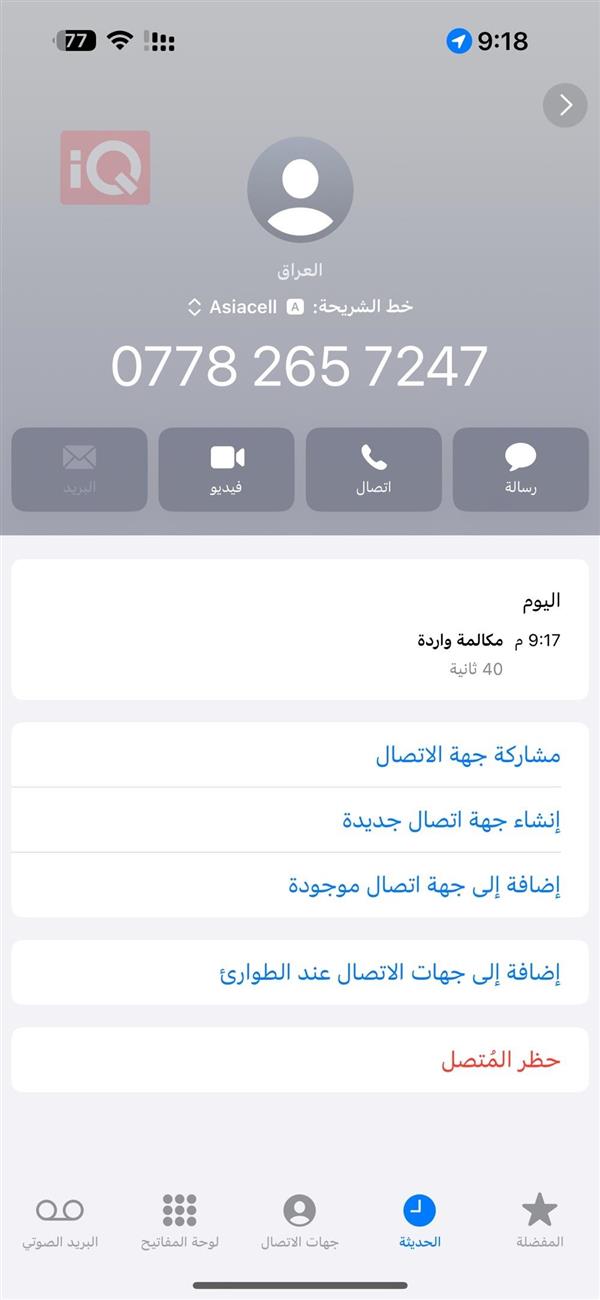Select مشاركة جهة الاتصال to share contact

click(468, 755)
